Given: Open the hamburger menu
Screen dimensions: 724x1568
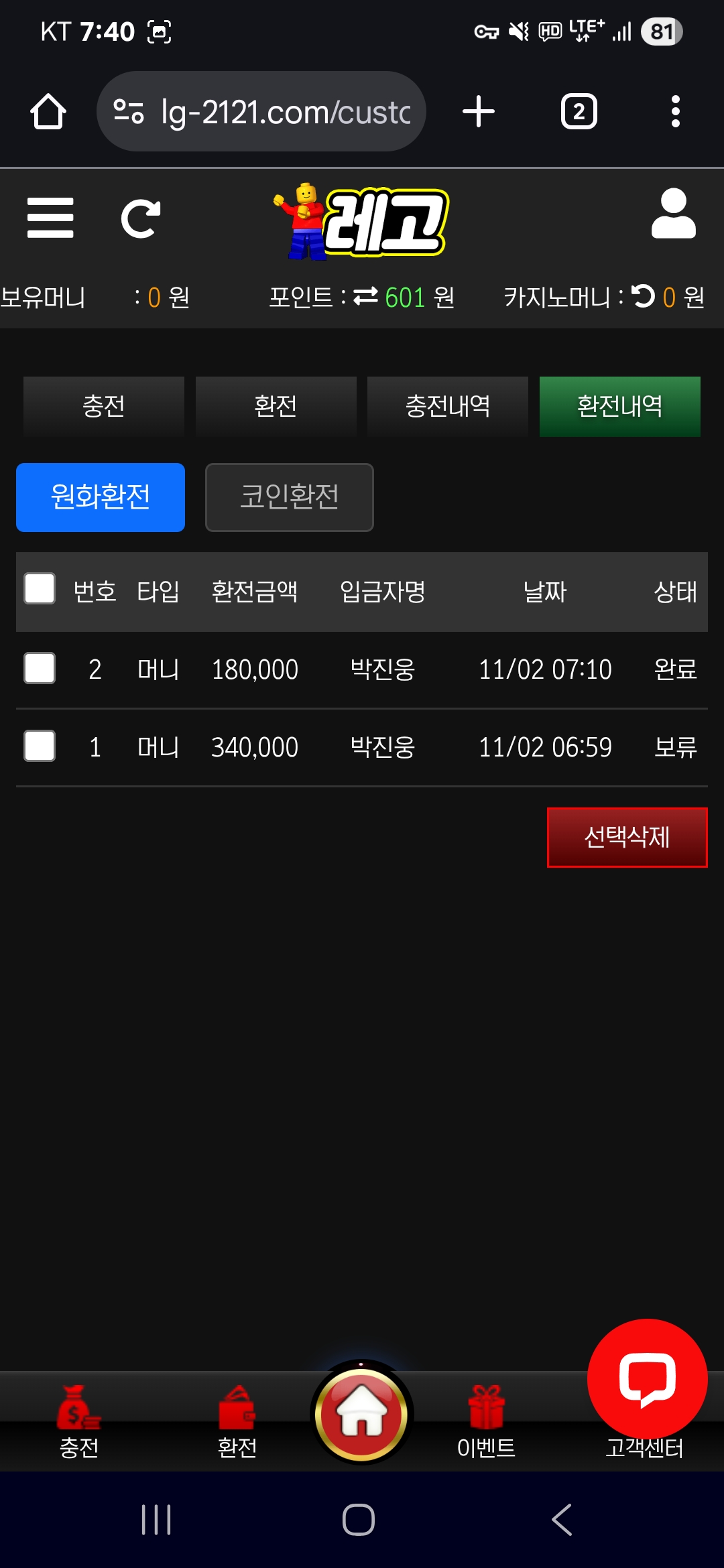Looking at the screenshot, I should tap(50, 218).
